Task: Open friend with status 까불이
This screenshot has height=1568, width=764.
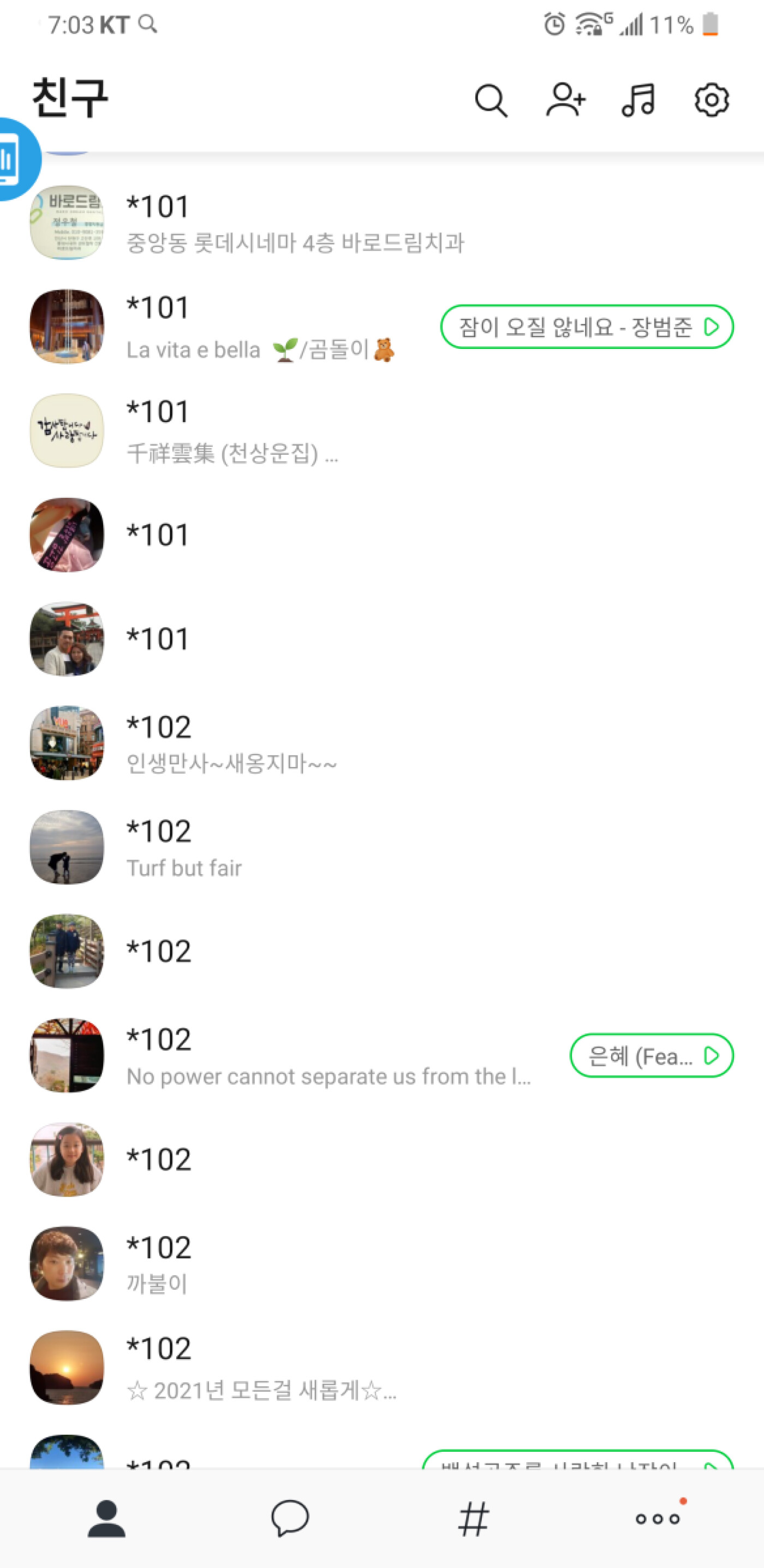Action: coord(158,1264)
